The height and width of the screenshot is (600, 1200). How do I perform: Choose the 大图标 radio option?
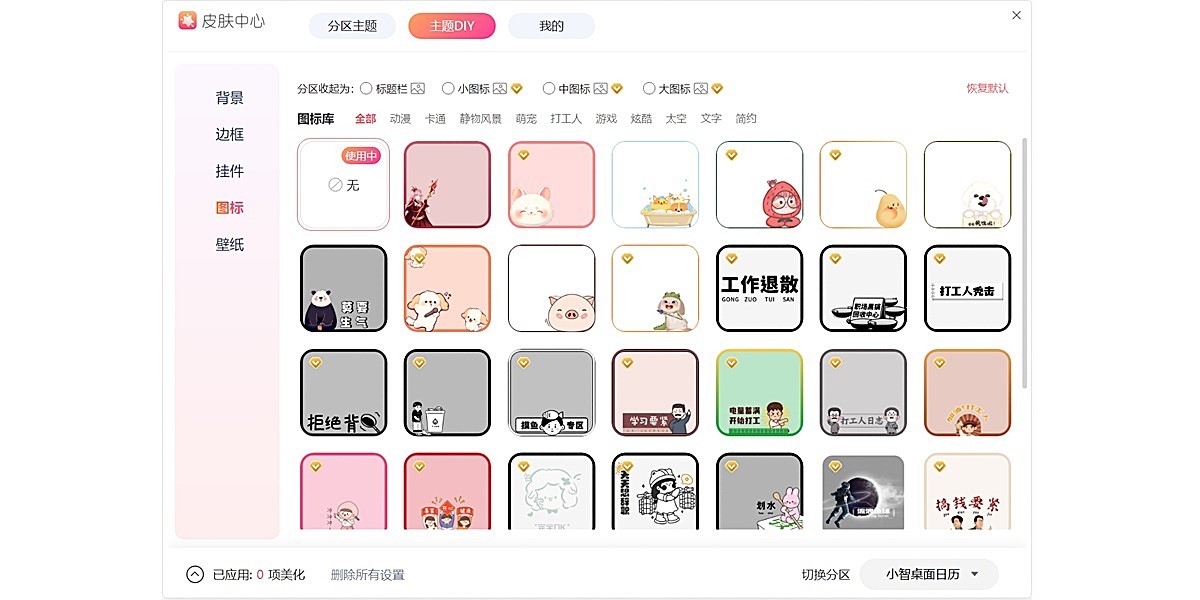649,89
